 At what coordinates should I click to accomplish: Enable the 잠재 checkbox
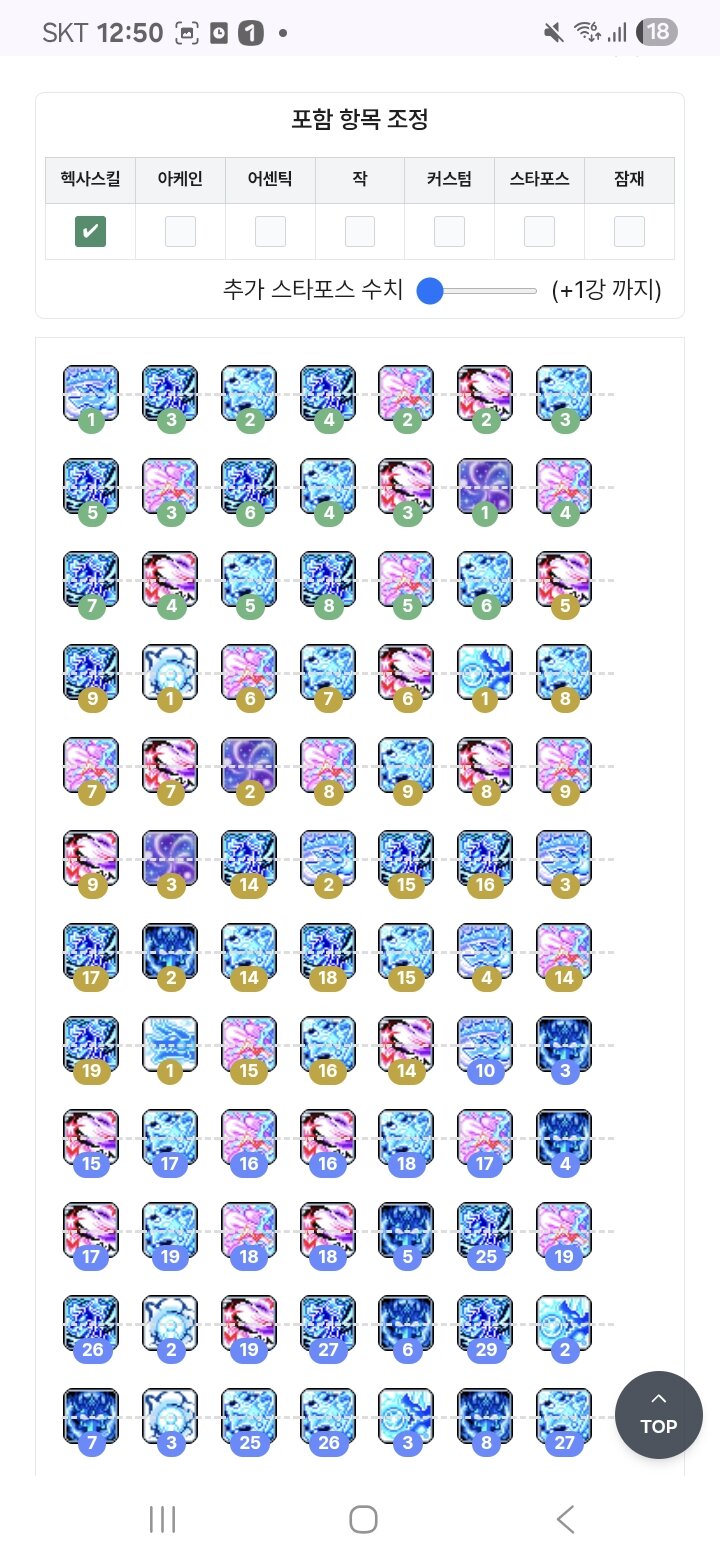[x=629, y=232]
